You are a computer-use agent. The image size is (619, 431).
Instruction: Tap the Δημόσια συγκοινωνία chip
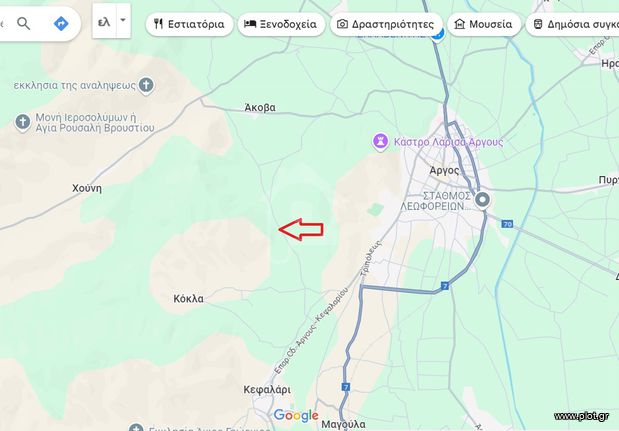click(x=572, y=24)
